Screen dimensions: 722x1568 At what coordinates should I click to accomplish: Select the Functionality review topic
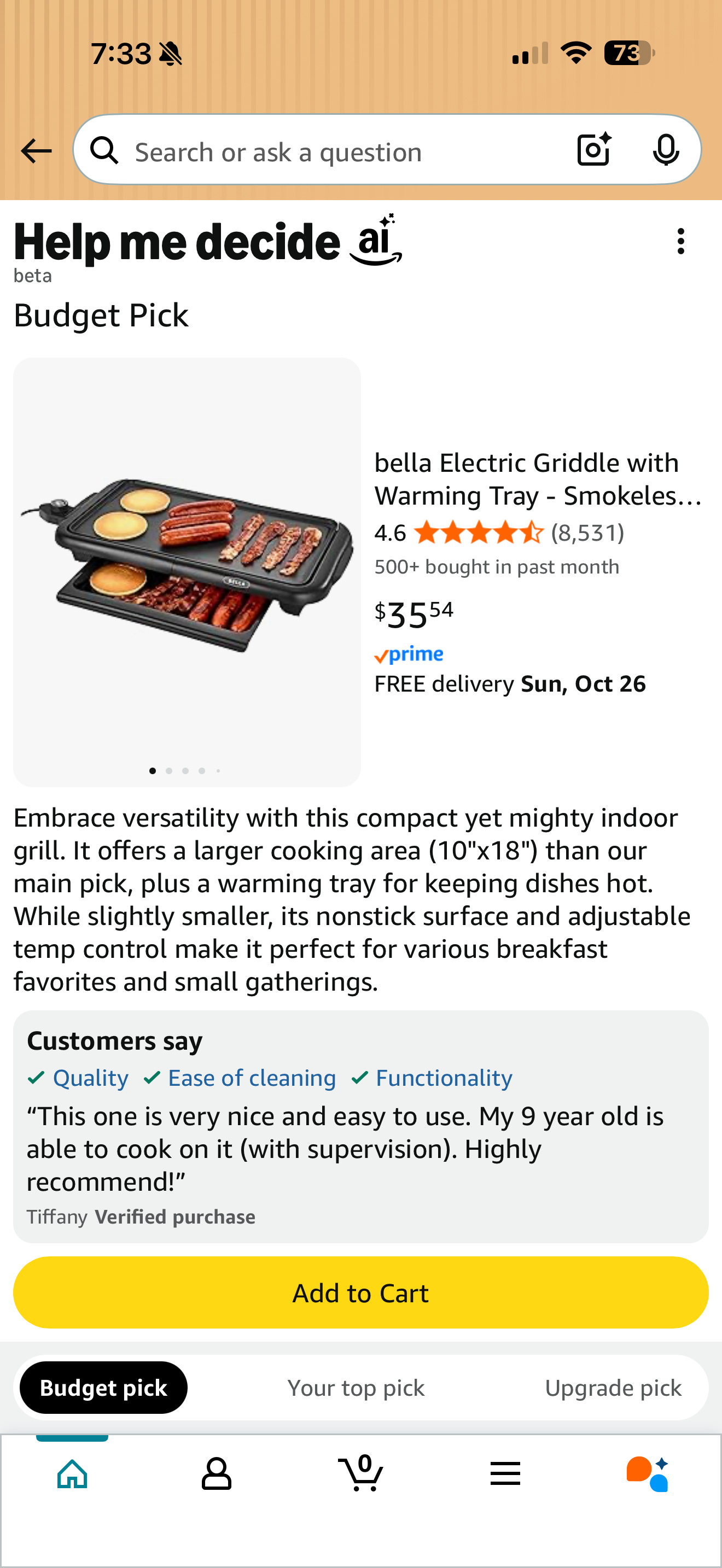[444, 1078]
